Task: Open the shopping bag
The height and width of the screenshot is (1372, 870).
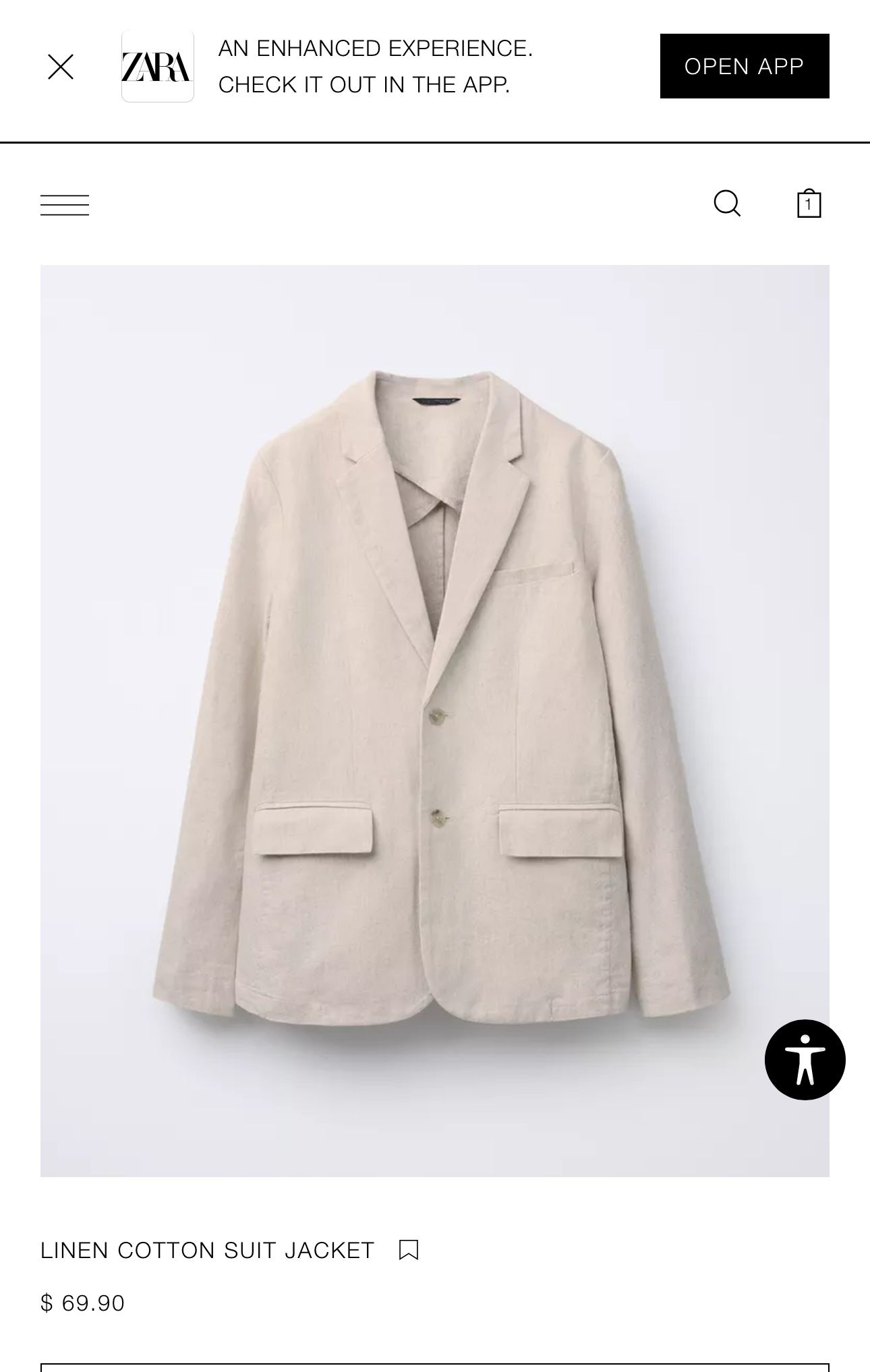Action: click(809, 203)
